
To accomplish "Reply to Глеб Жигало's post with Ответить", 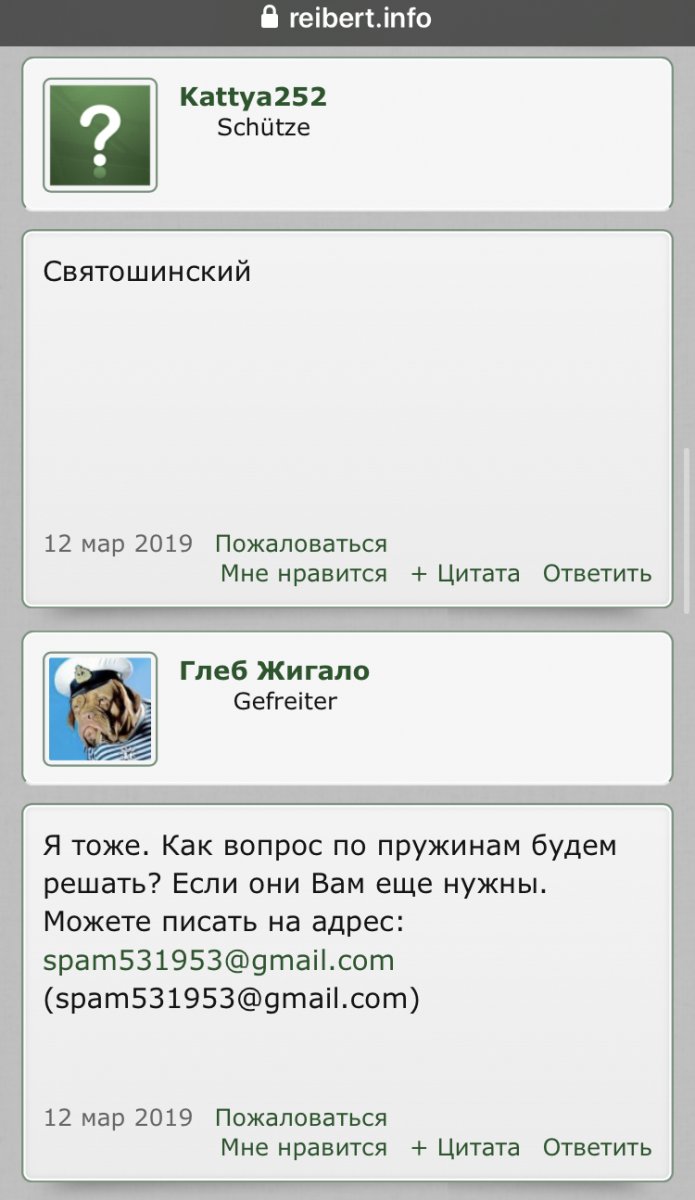I will pyautogui.click(x=597, y=1148).
